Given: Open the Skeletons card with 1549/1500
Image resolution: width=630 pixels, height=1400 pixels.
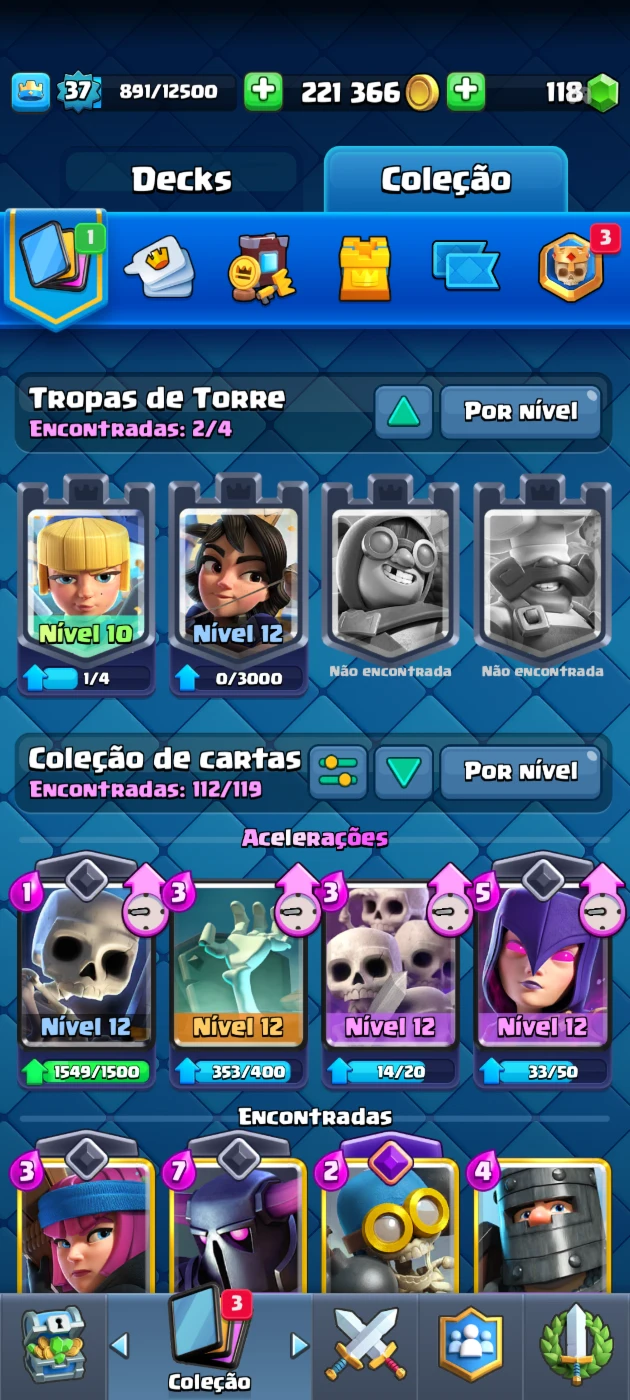Looking at the screenshot, I should [x=86, y=970].
